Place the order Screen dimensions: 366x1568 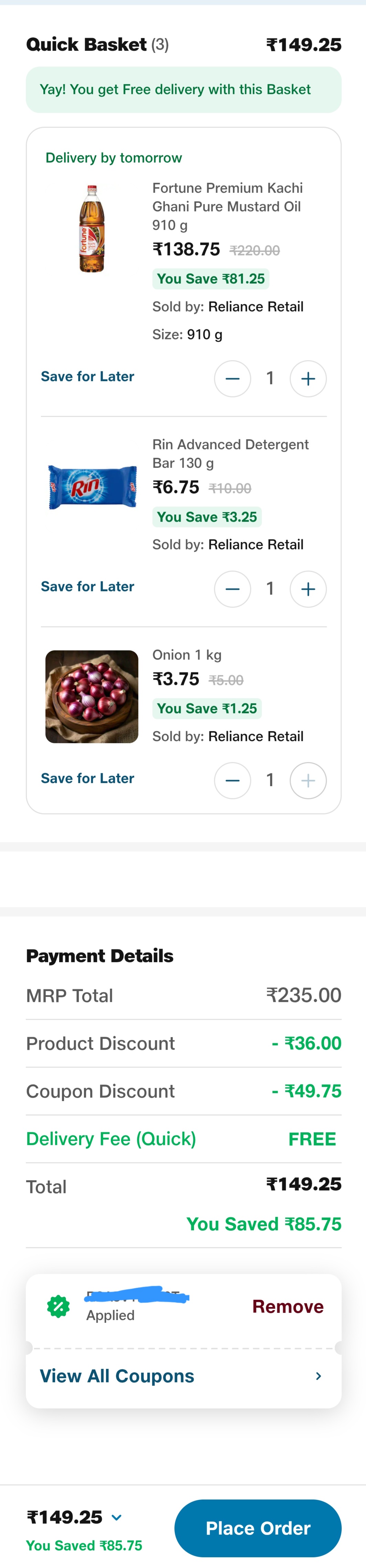pyautogui.click(x=258, y=1528)
